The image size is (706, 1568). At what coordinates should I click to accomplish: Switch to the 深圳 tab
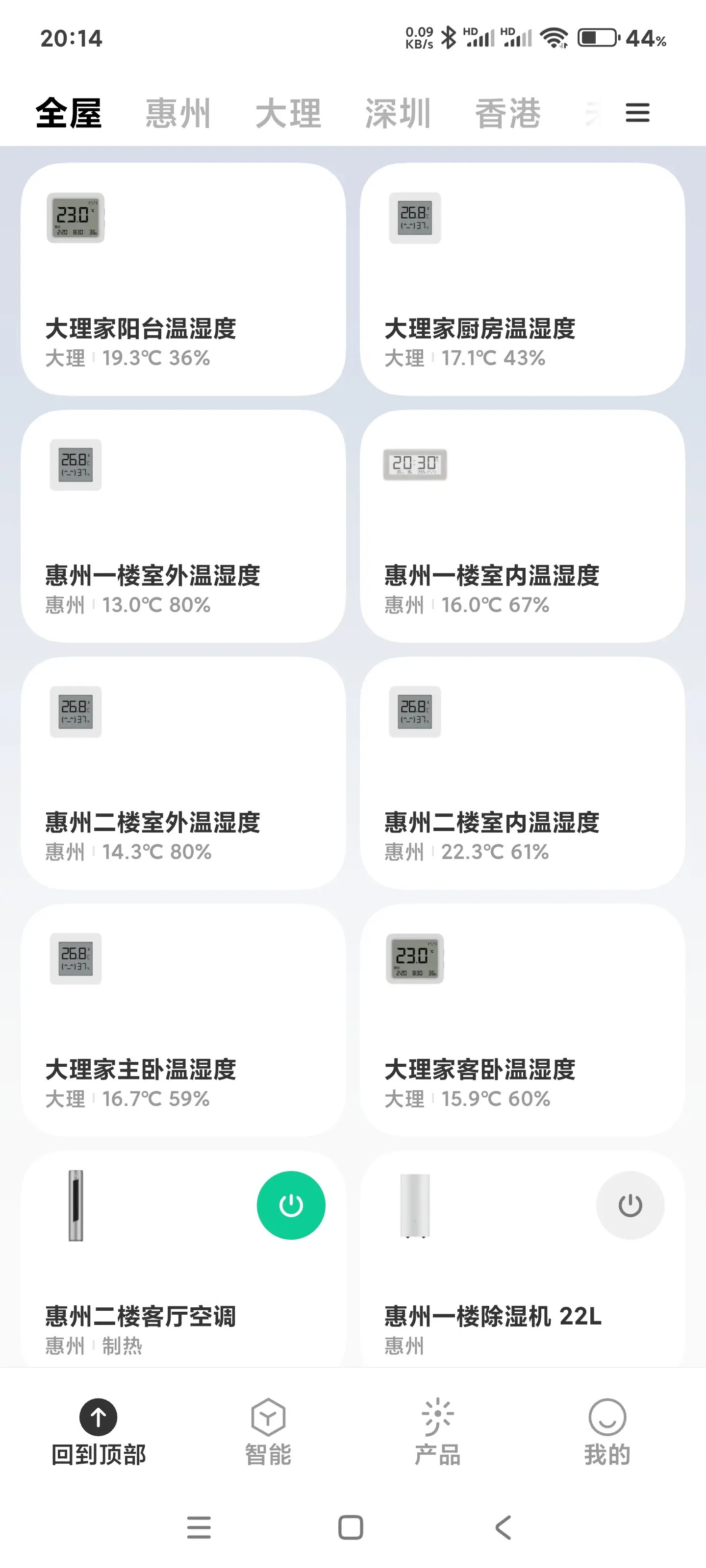tap(398, 113)
